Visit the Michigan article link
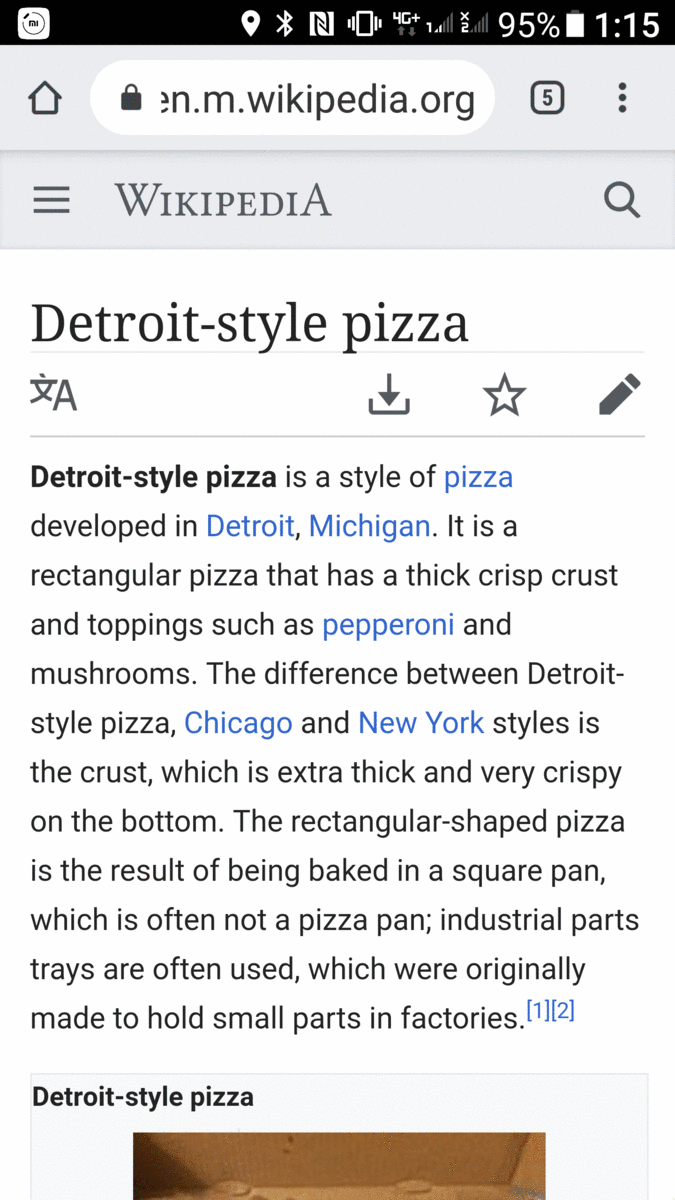 [x=369, y=526]
